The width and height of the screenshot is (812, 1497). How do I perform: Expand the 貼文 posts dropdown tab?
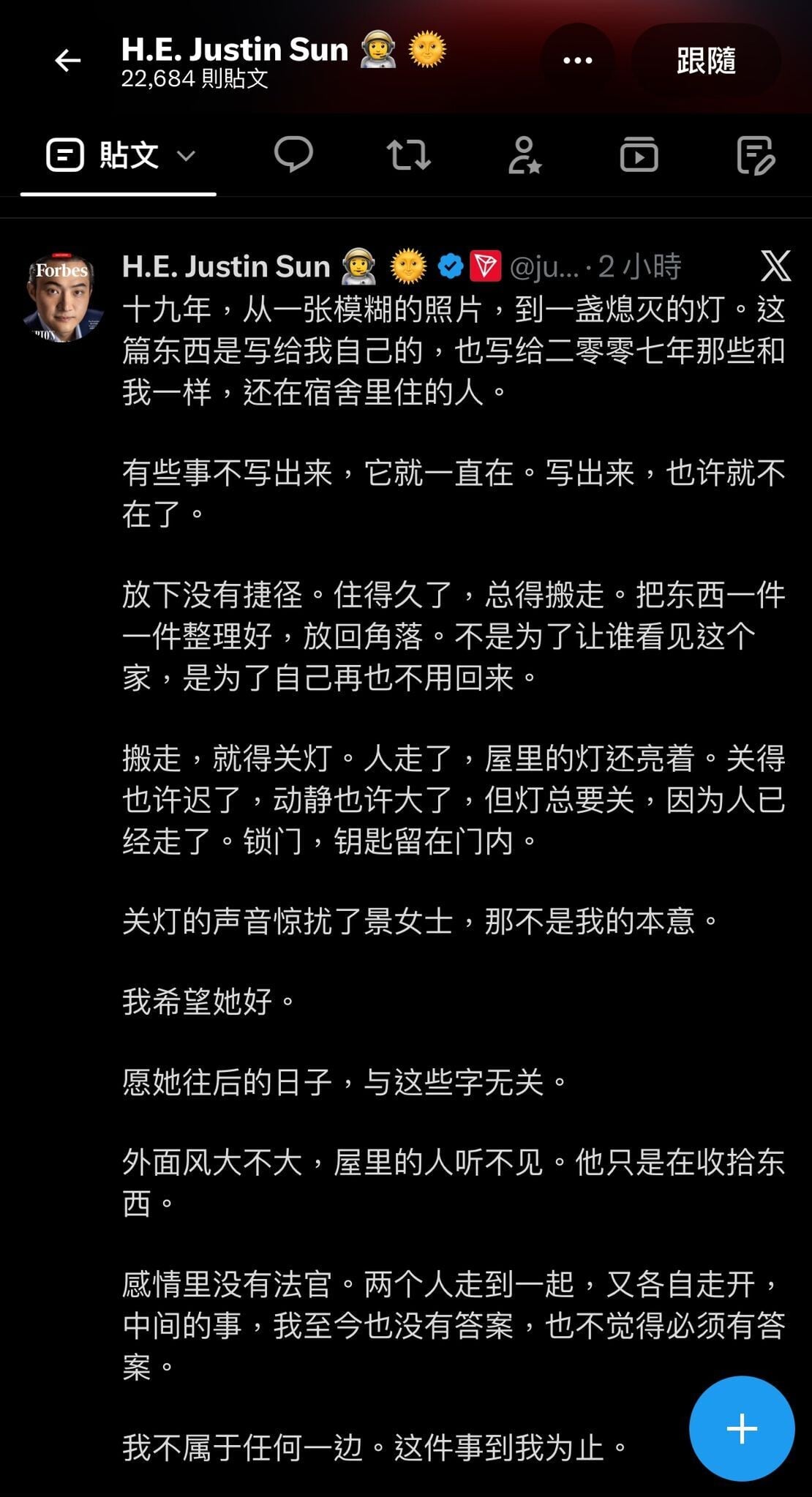(119, 155)
